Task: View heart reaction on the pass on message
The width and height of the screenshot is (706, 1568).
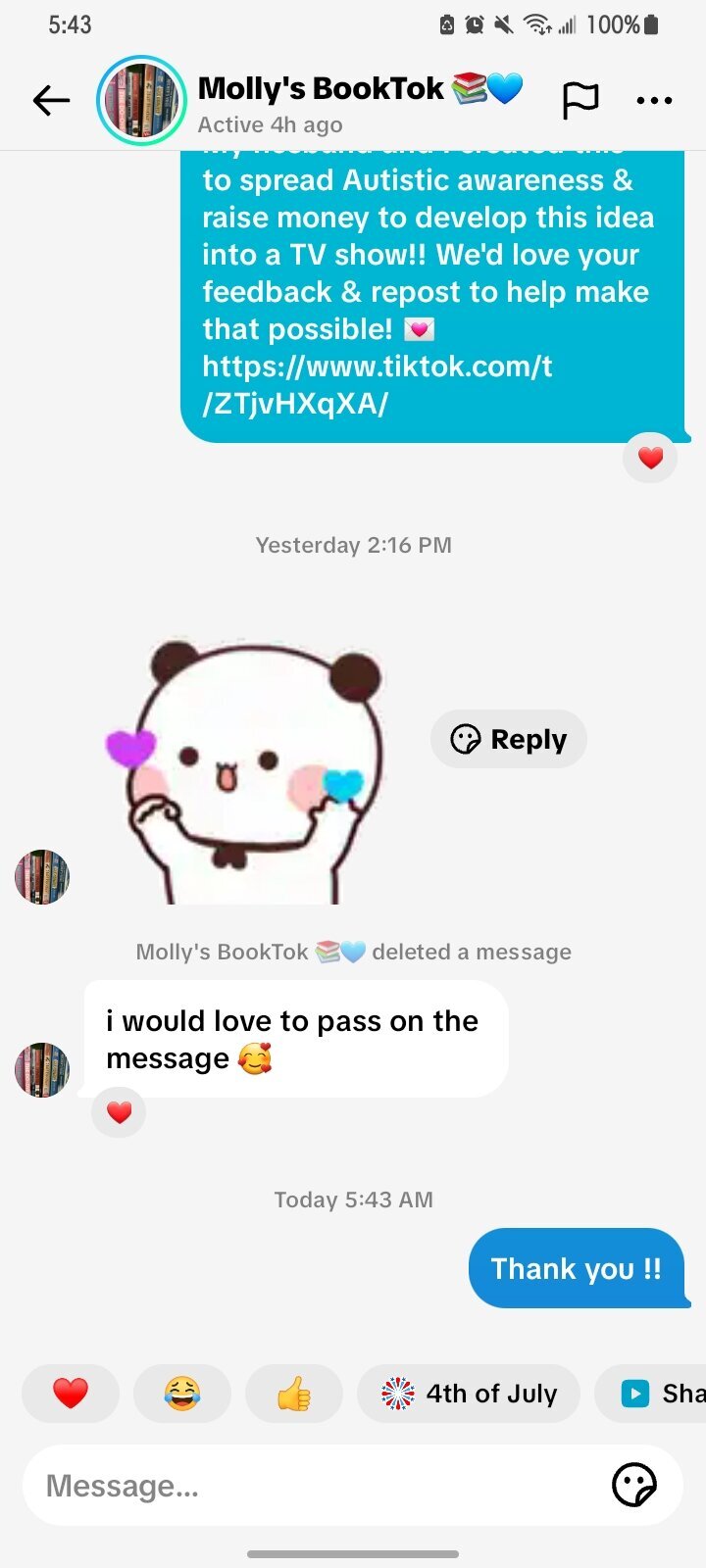Action: pos(119,1113)
